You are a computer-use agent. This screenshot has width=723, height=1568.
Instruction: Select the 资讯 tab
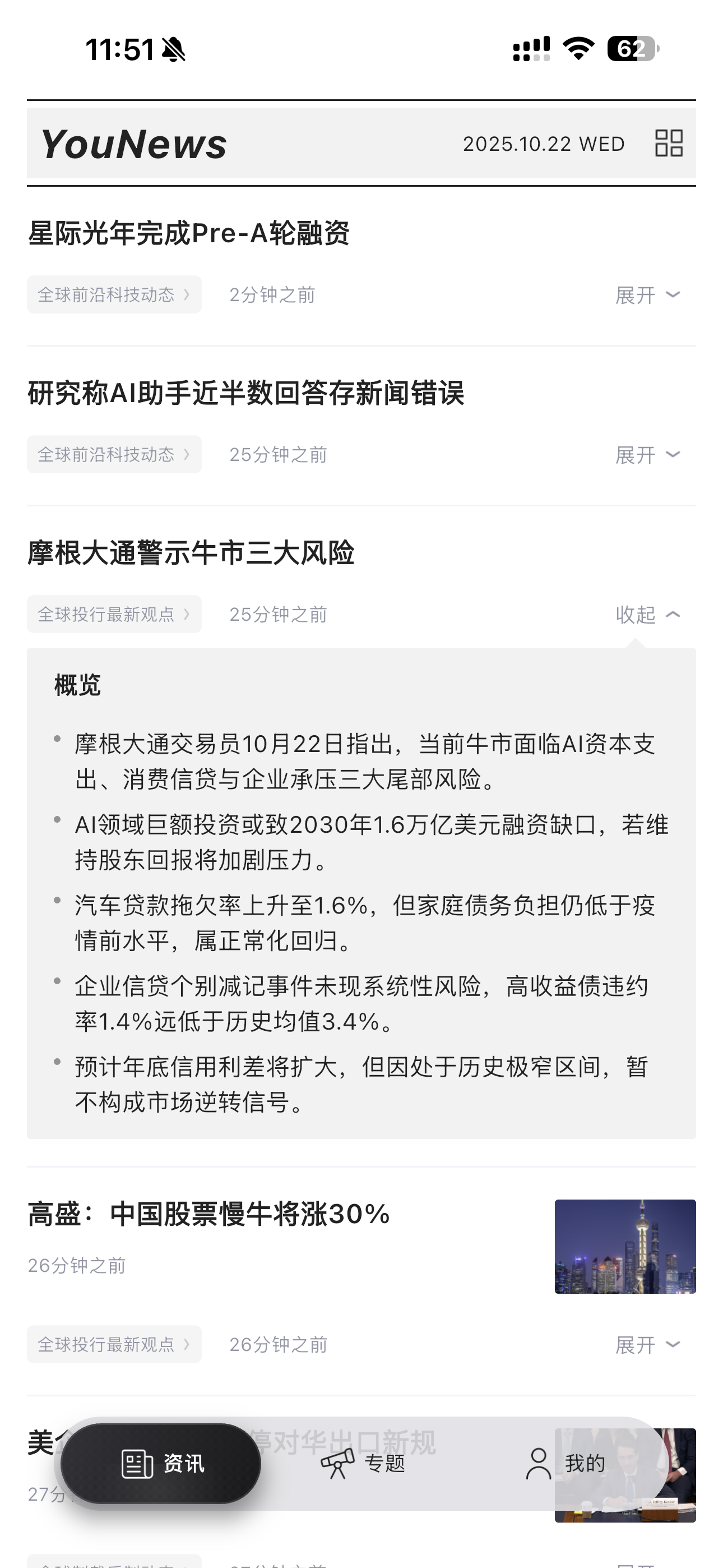[162, 1463]
